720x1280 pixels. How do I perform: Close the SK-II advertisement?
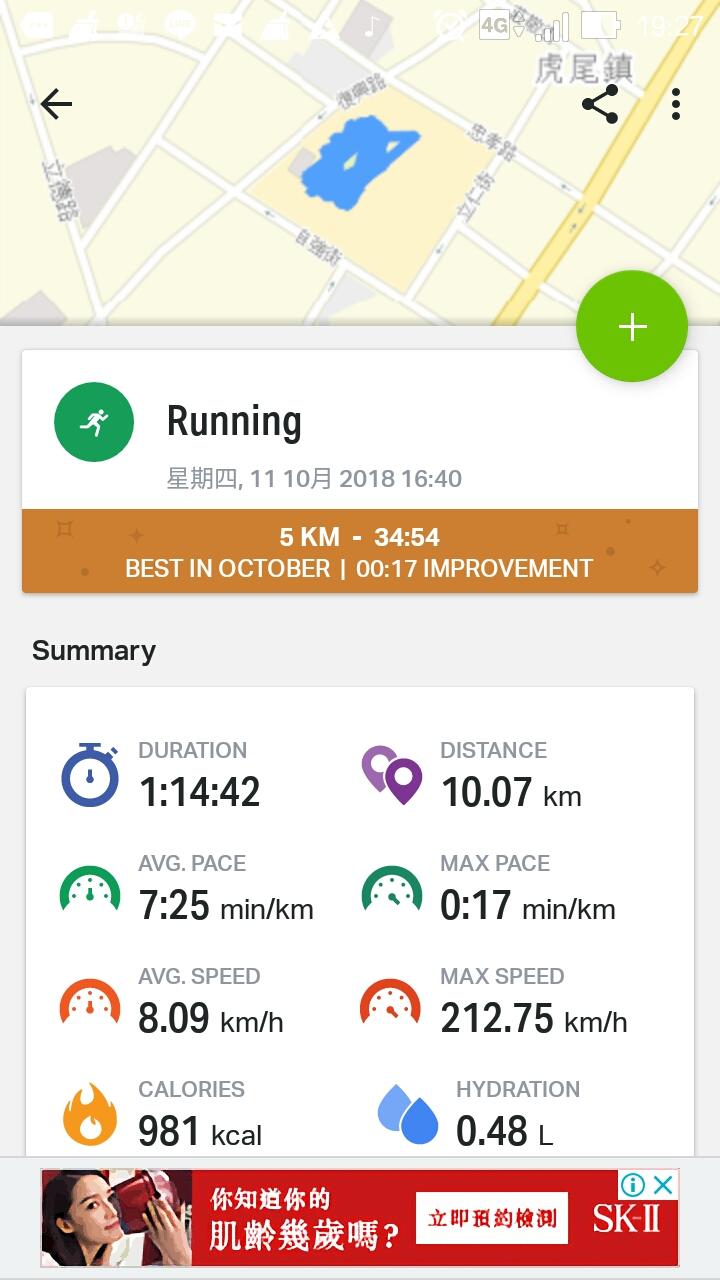[663, 1186]
